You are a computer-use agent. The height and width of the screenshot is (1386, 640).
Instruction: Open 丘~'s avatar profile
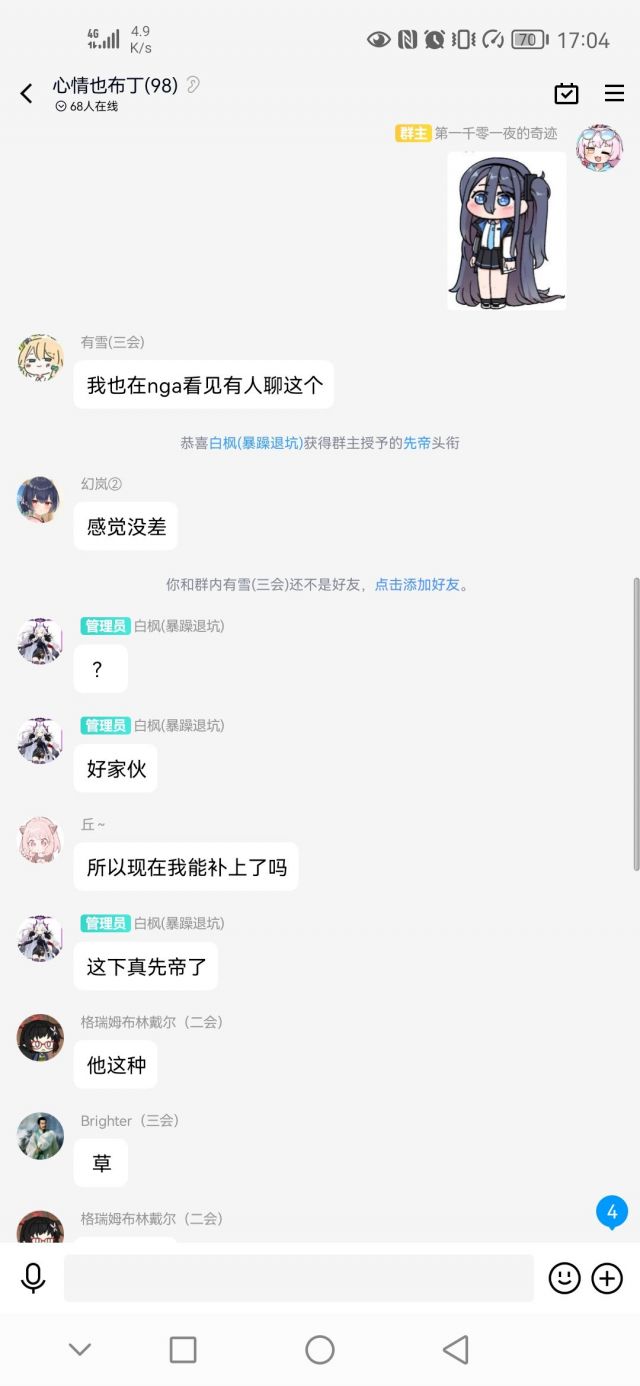tap(40, 840)
